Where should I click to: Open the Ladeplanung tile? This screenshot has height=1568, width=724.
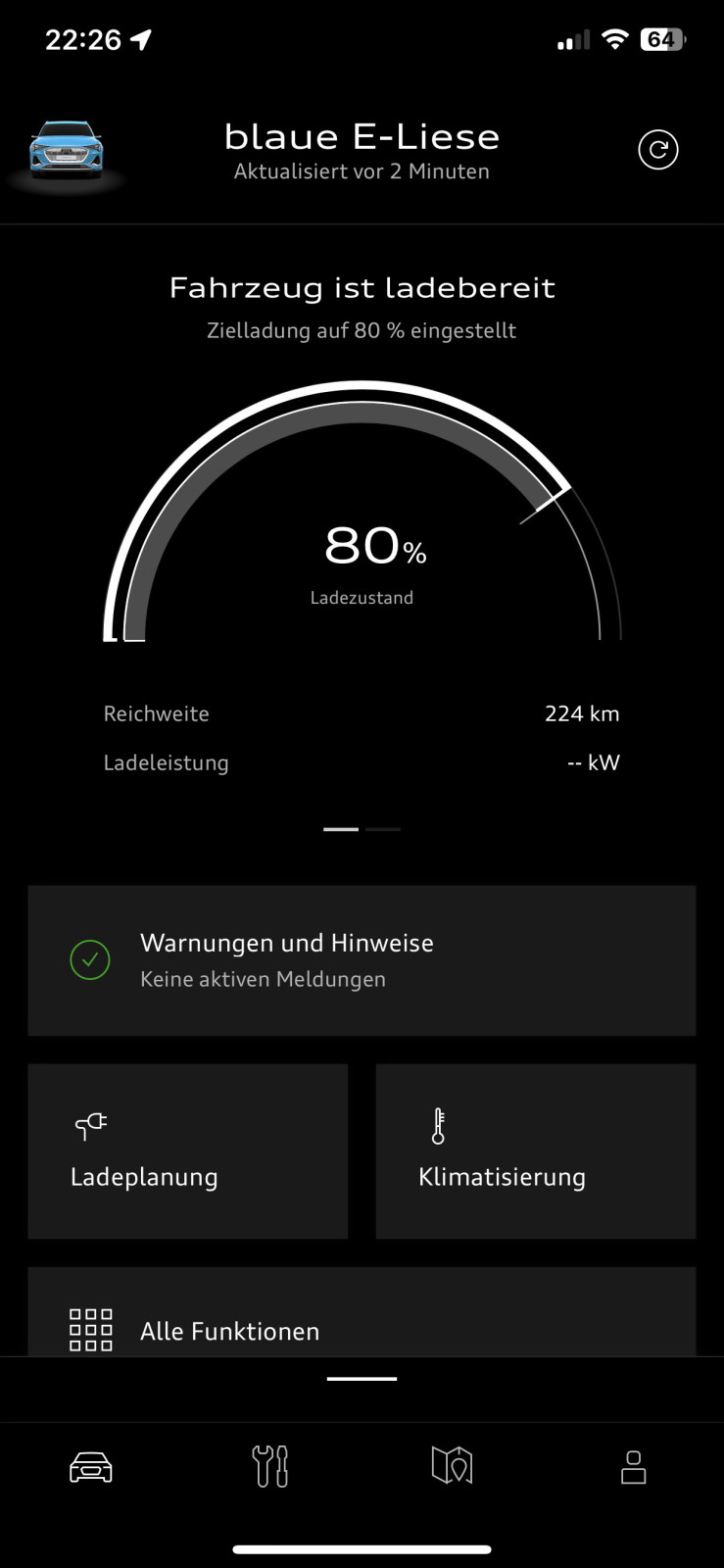(187, 1151)
